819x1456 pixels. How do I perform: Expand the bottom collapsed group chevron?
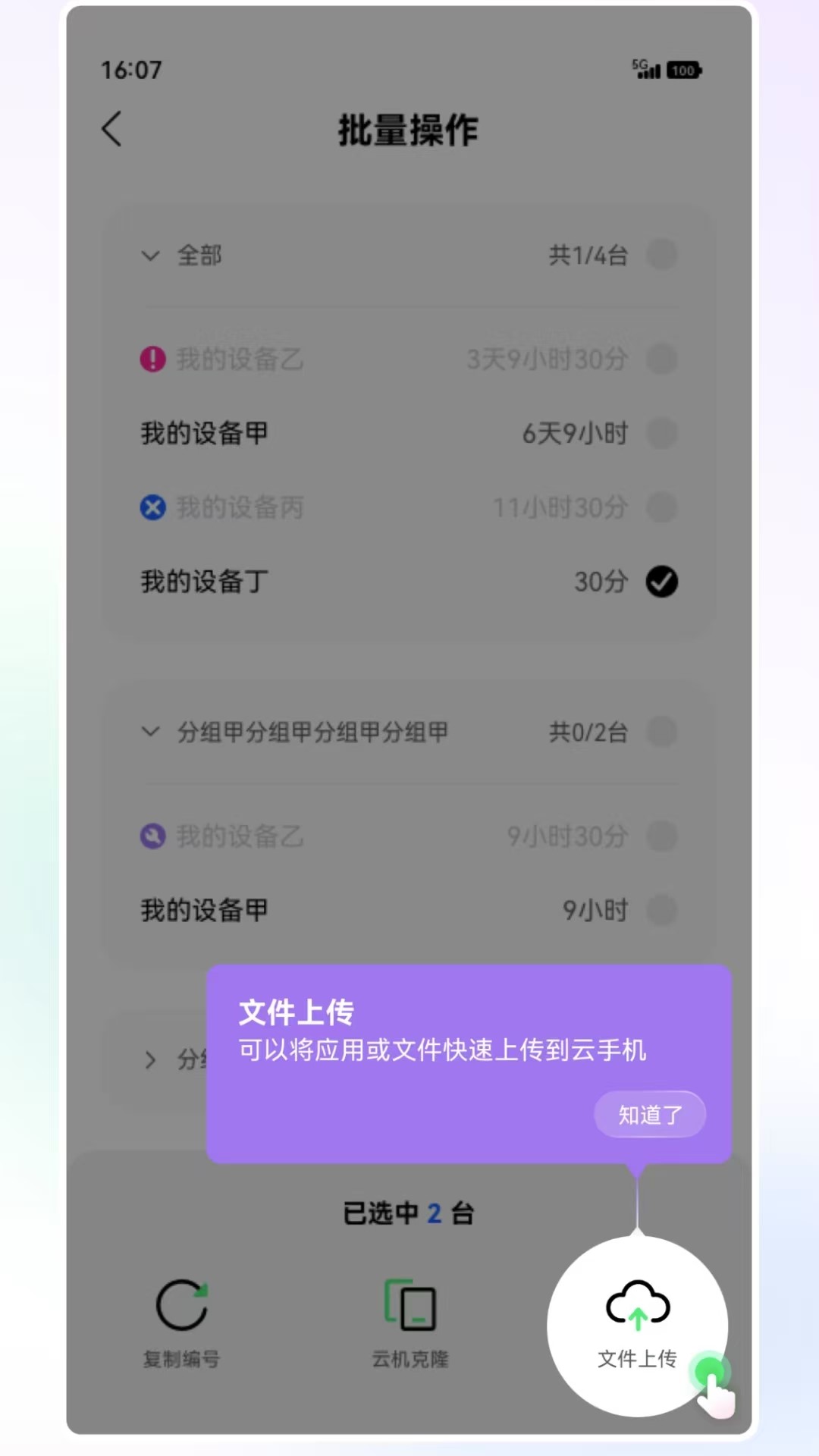(149, 1059)
